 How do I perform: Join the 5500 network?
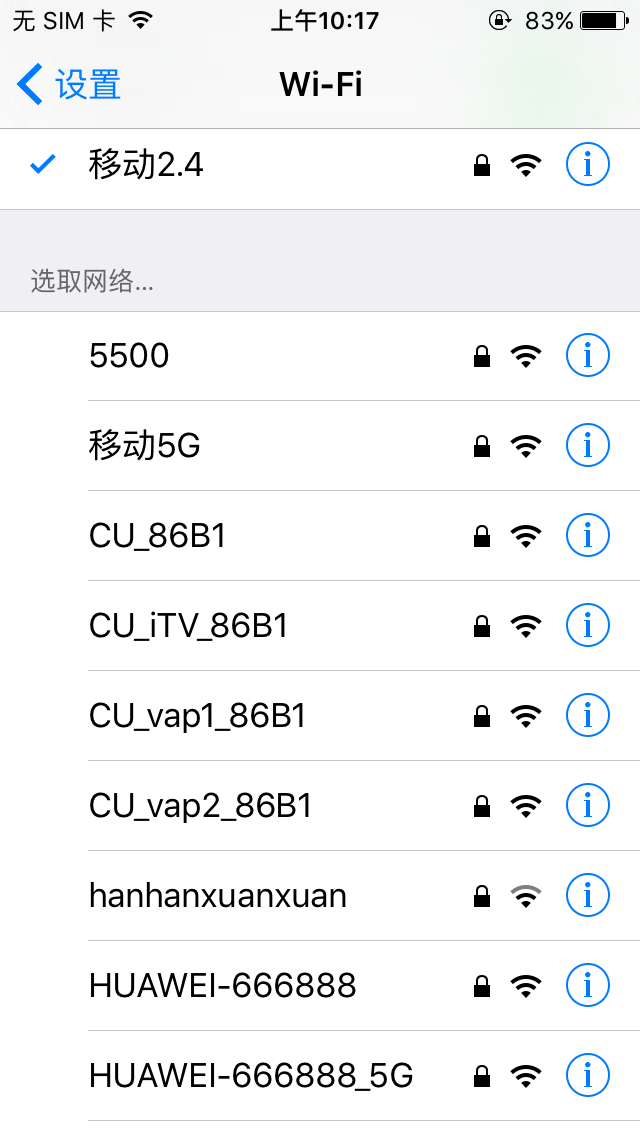[x=320, y=356]
